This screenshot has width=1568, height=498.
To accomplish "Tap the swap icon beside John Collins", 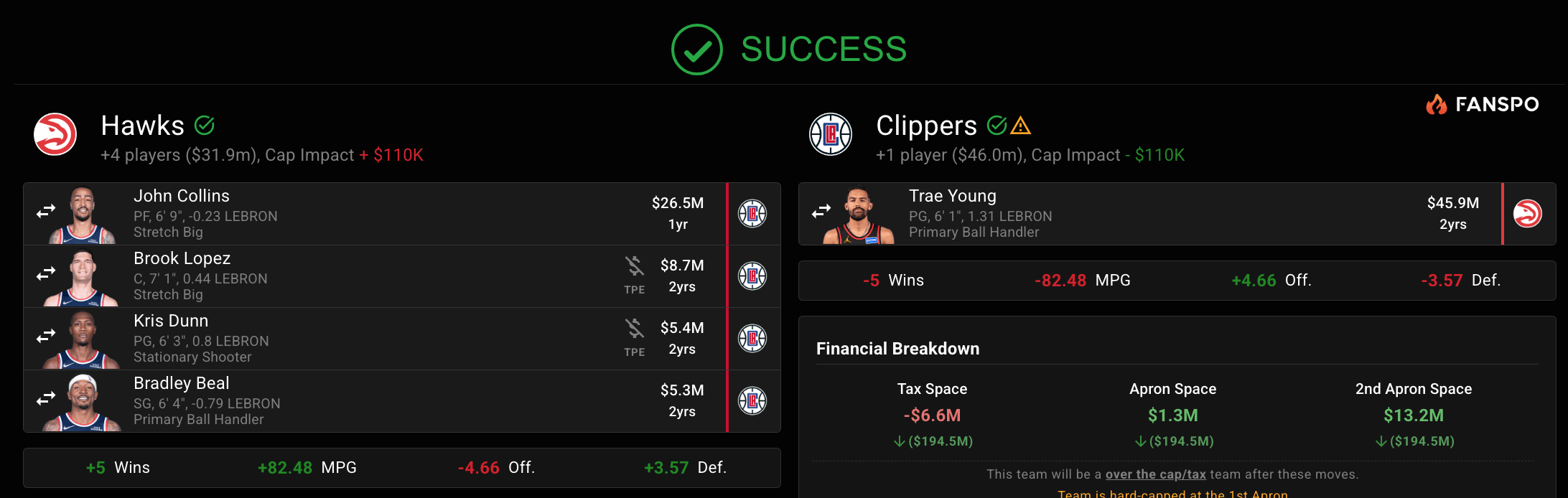I will [46, 211].
